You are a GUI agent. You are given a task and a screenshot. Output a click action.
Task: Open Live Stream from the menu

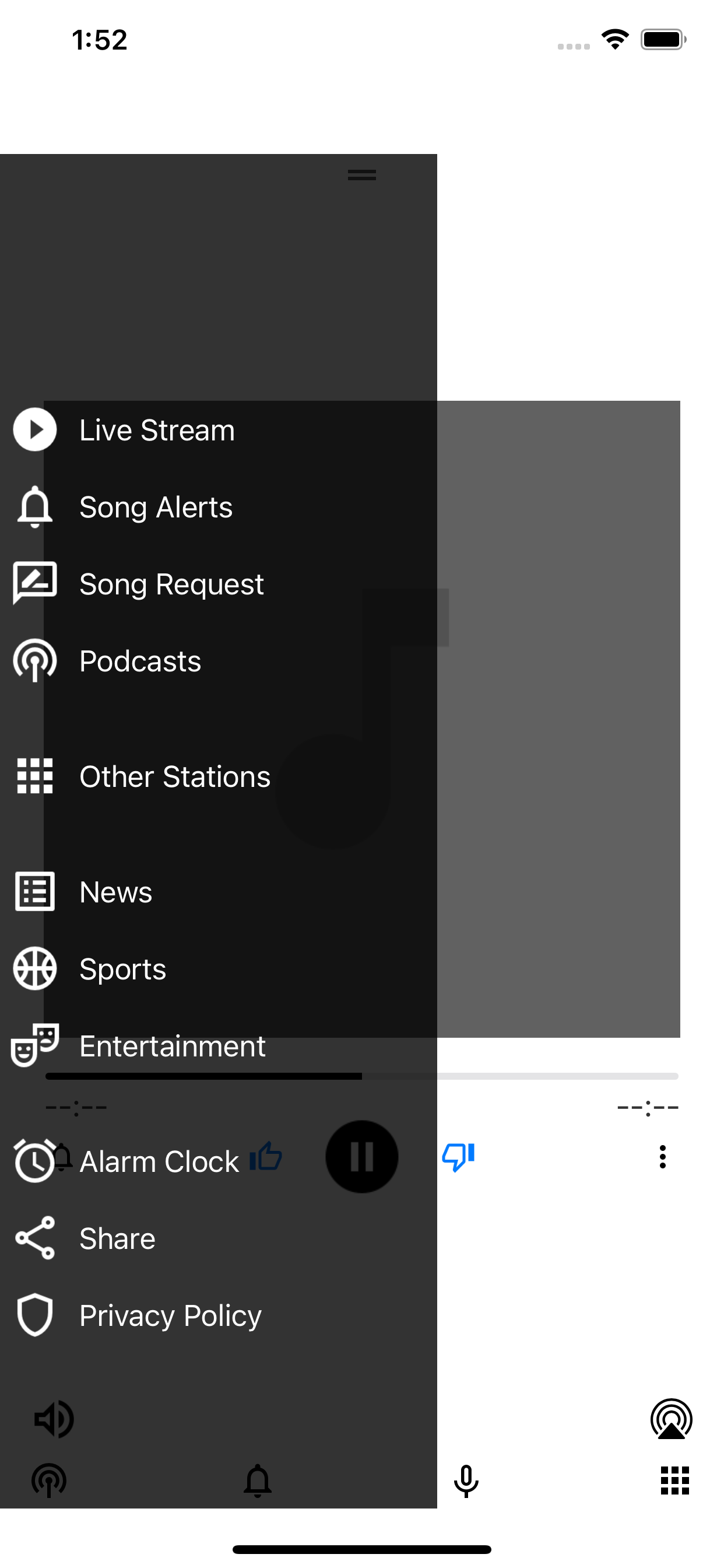coord(219,430)
